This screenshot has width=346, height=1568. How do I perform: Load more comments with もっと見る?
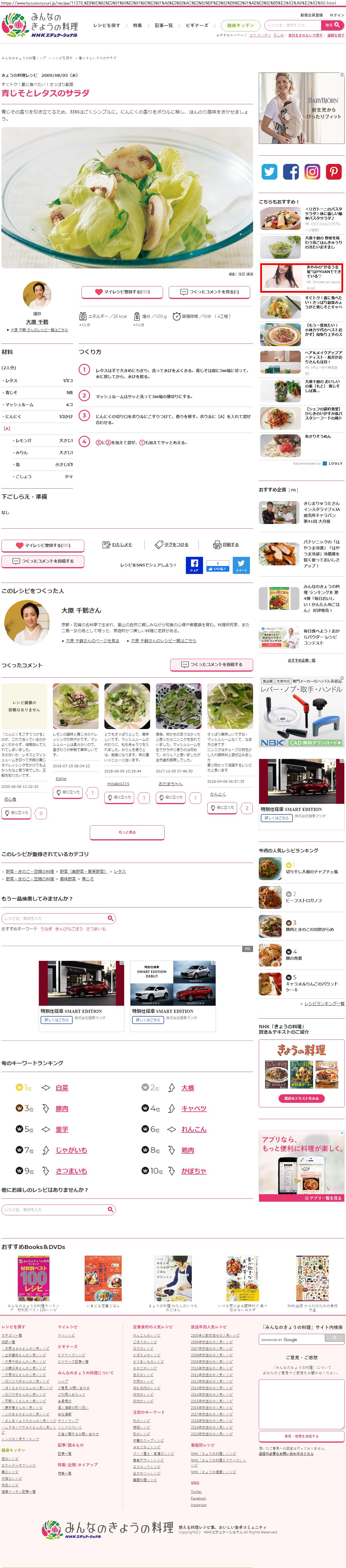[127, 832]
